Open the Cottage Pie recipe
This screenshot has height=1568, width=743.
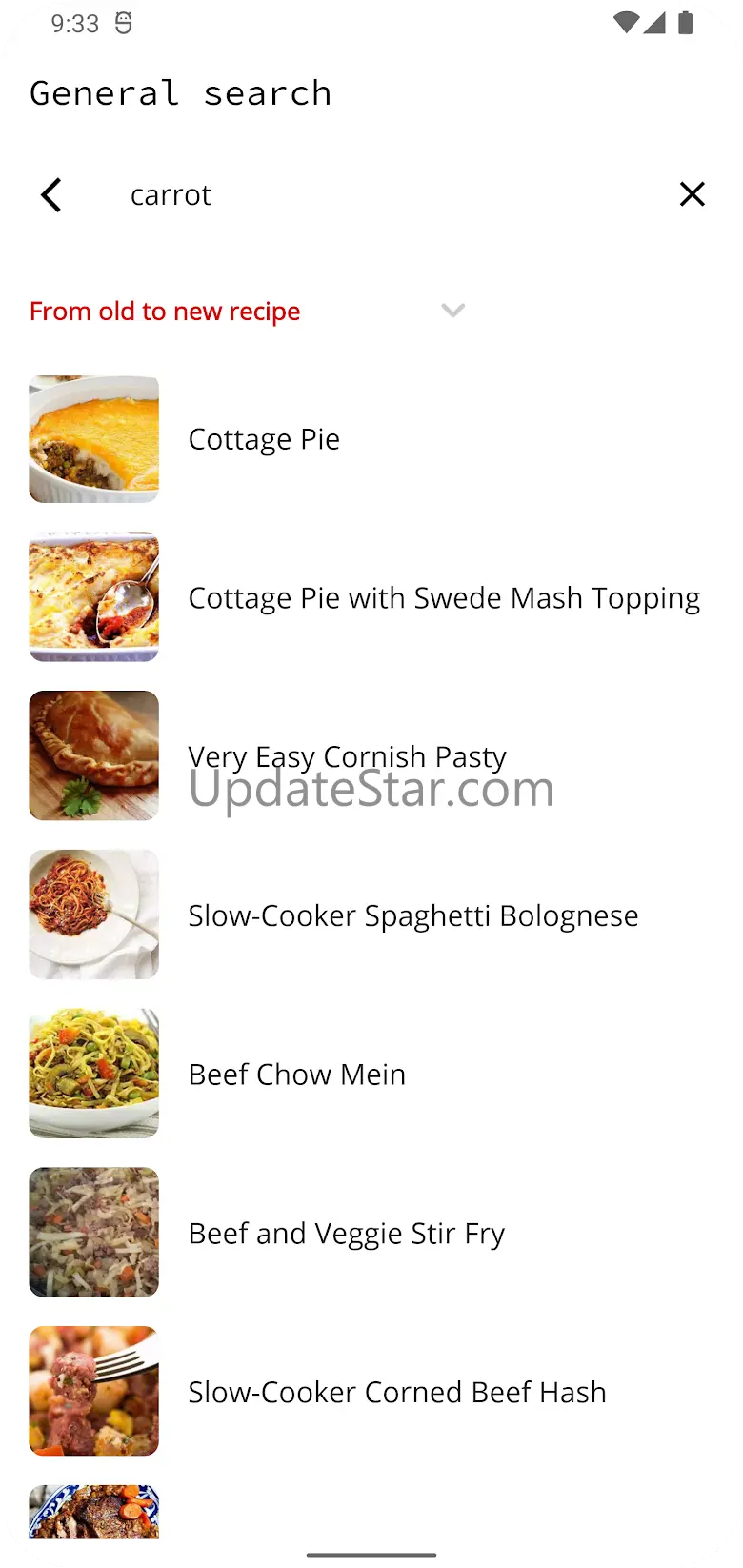point(264,439)
